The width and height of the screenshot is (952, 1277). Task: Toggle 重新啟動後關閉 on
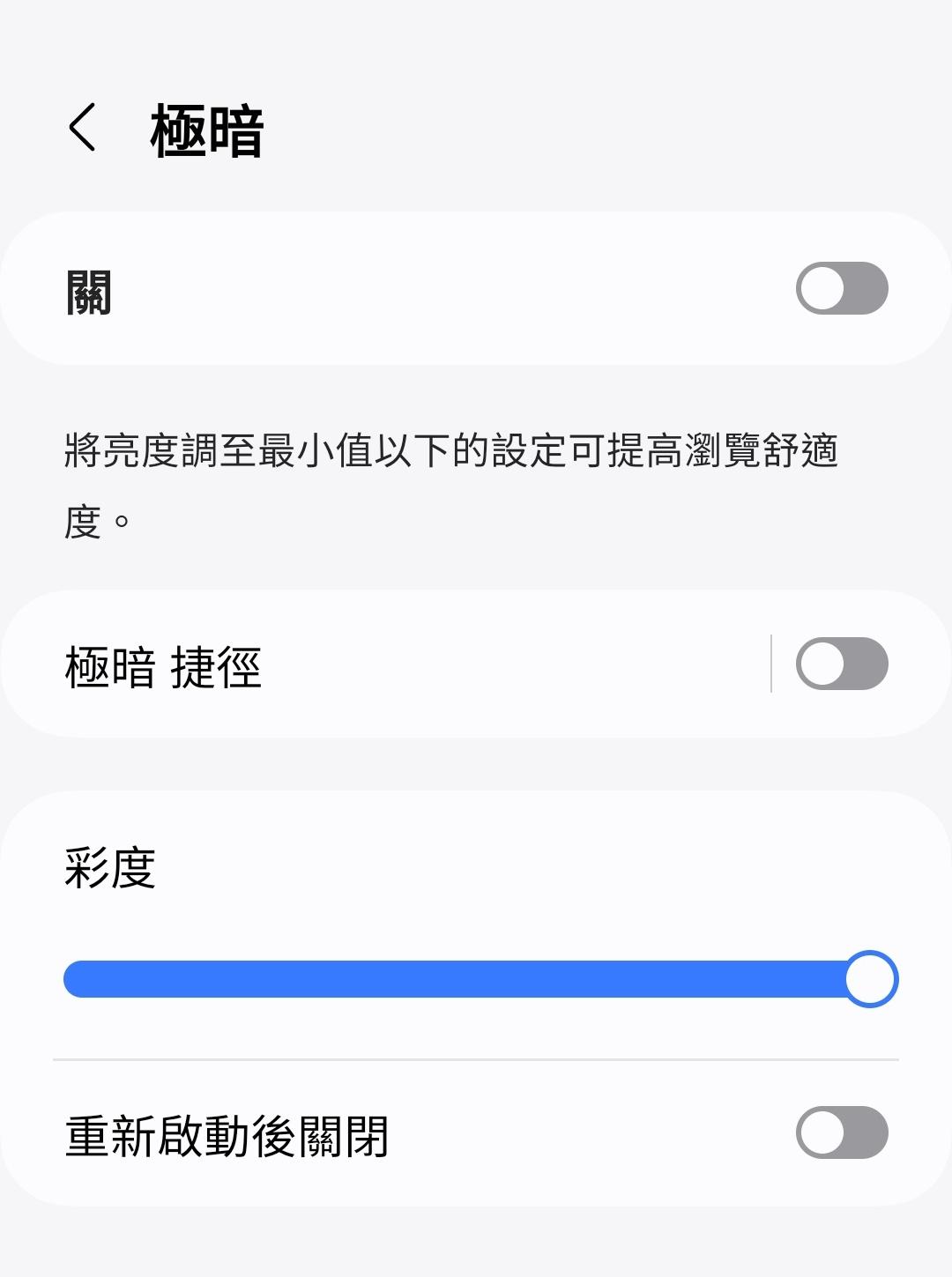(x=841, y=1132)
